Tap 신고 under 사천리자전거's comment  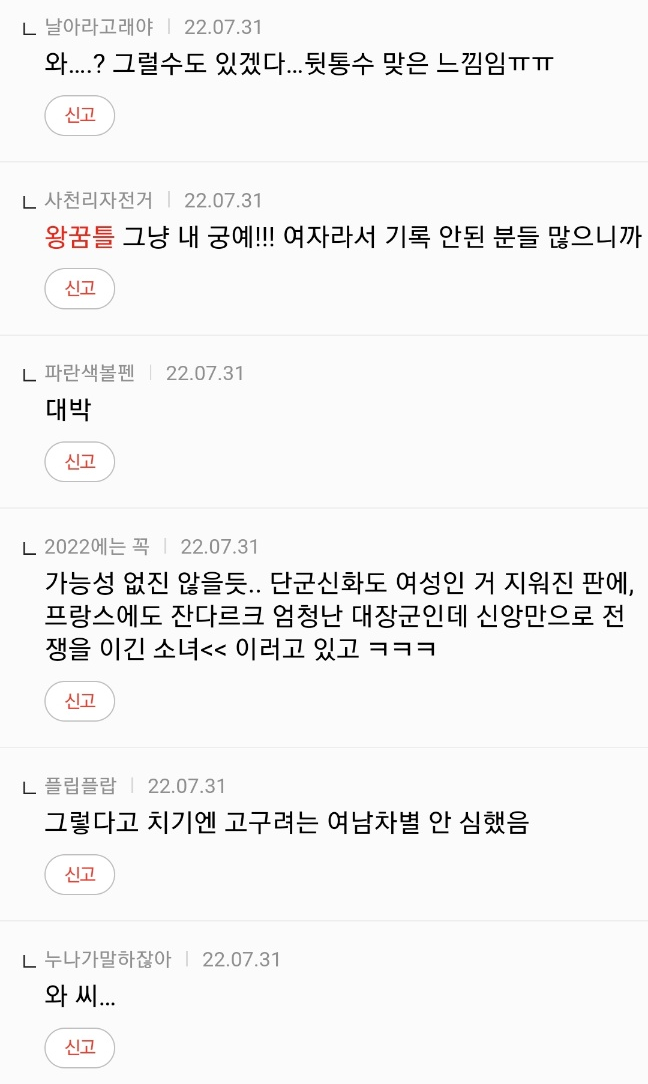tap(80, 288)
